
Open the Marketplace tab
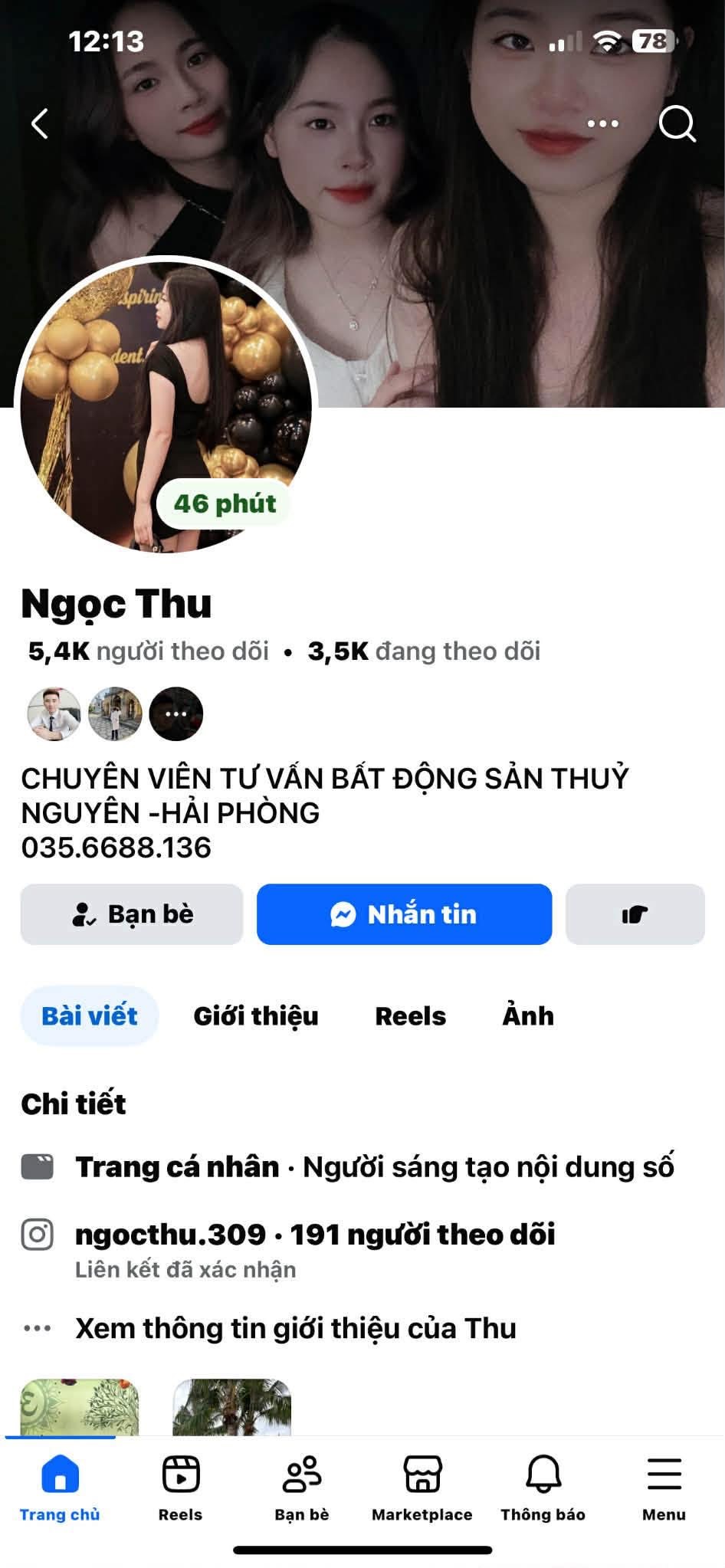coord(422,1487)
